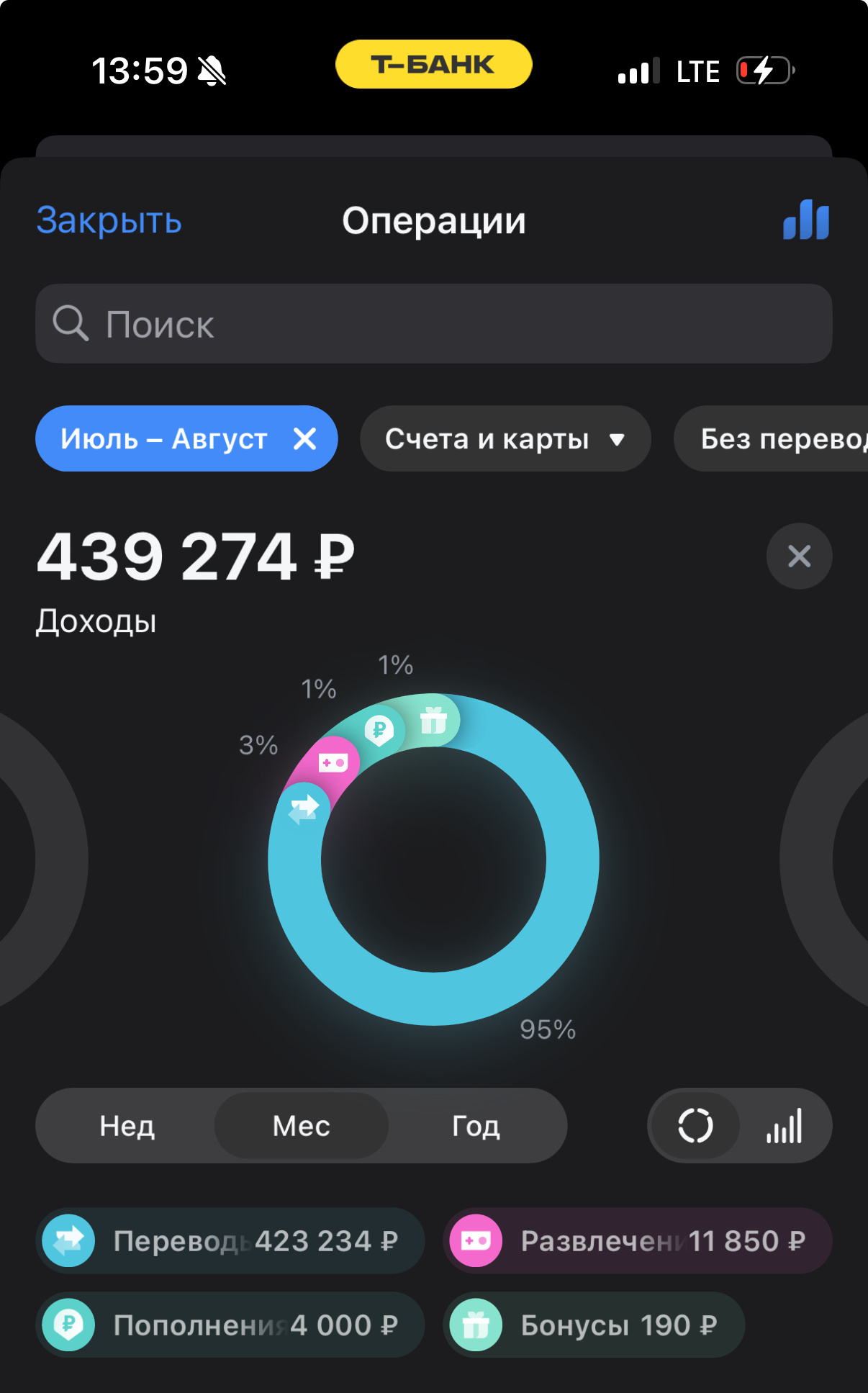The height and width of the screenshot is (1393, 868).
Task: Open the bar chart statistics icon
Action: tap(806, 220)
